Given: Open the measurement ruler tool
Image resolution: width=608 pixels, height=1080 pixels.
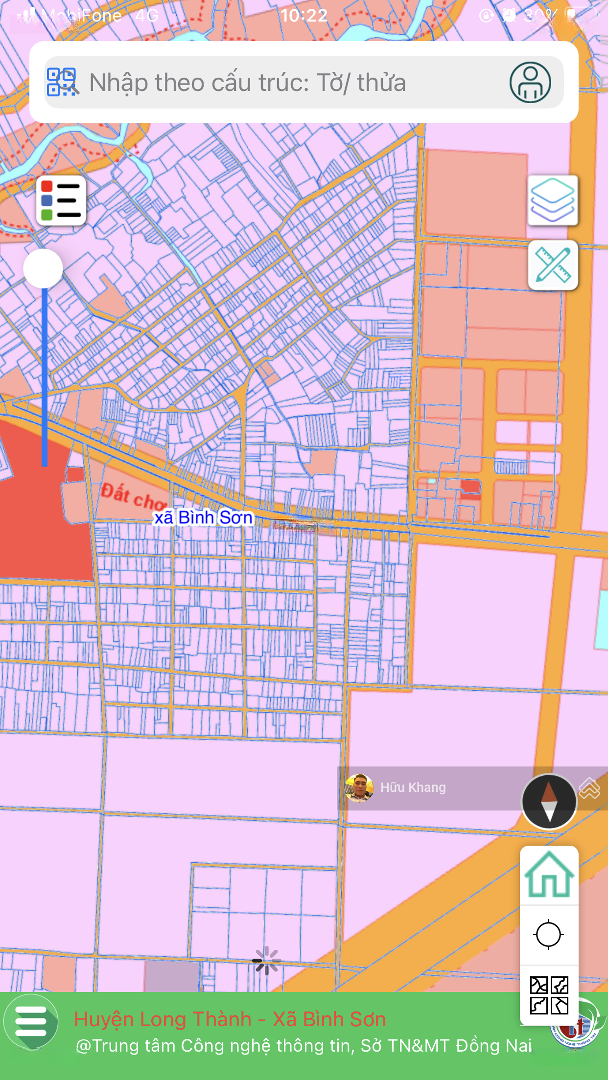Looking at the screenshot, I should 553,264.
